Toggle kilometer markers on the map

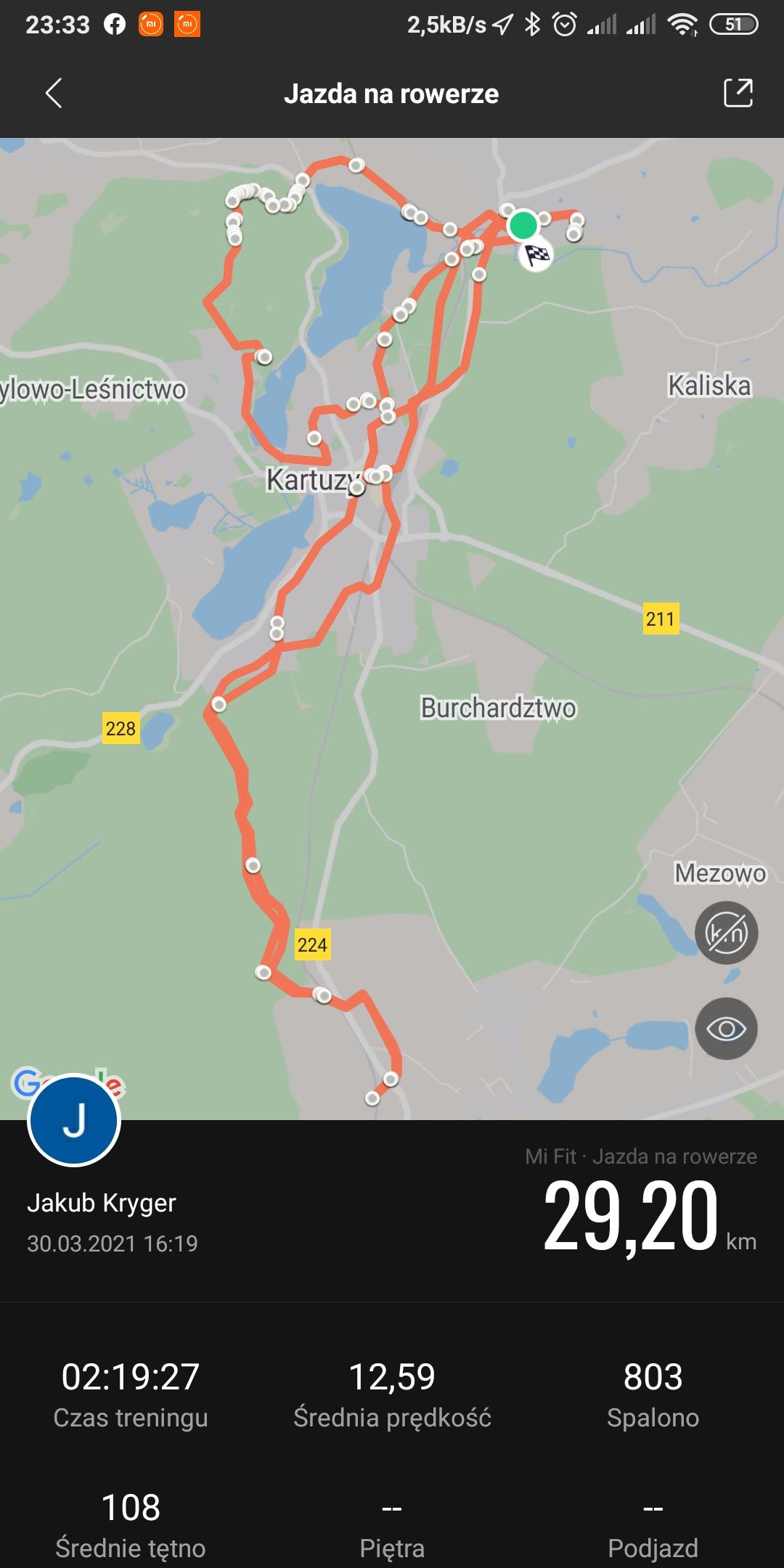click(x=726, y=933)
